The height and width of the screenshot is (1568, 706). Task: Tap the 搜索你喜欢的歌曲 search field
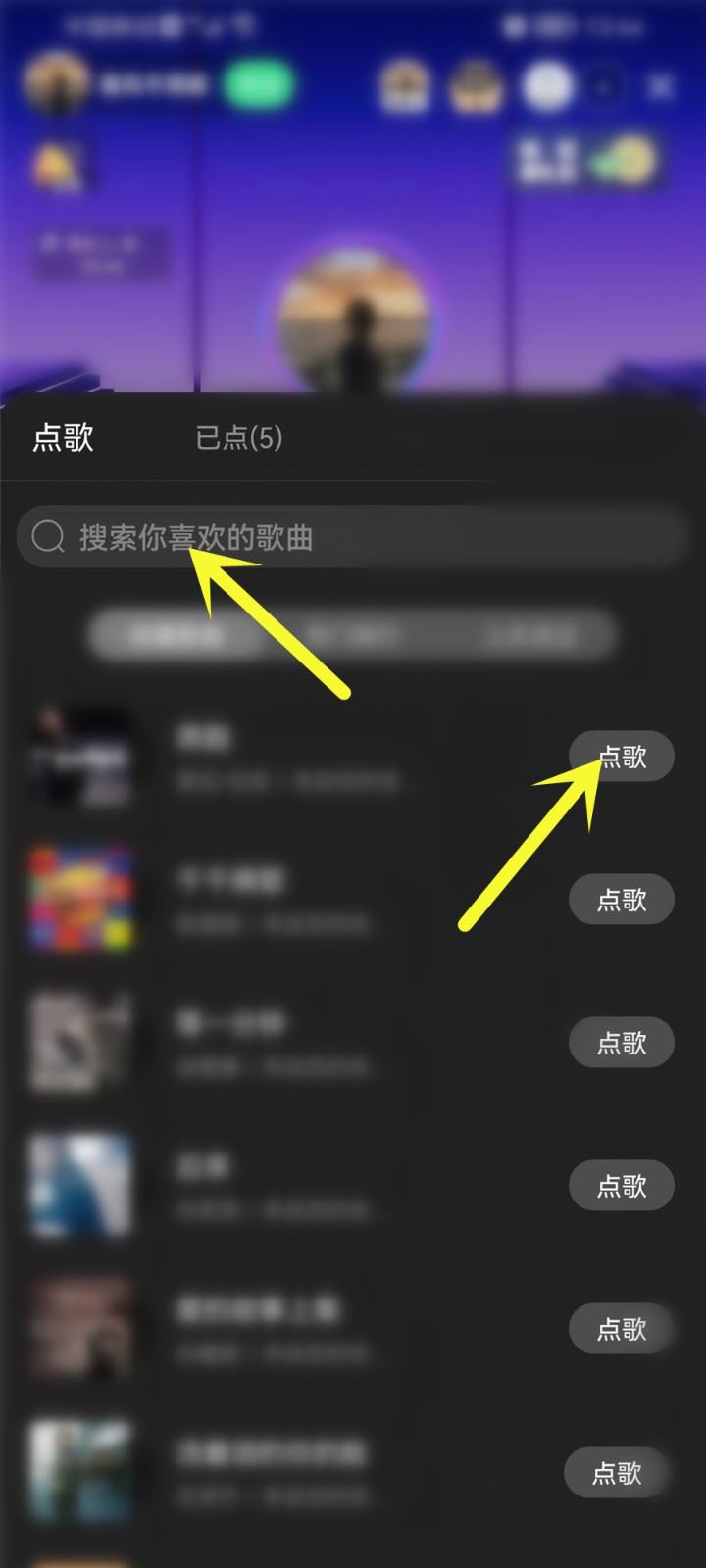click(353, 537)
